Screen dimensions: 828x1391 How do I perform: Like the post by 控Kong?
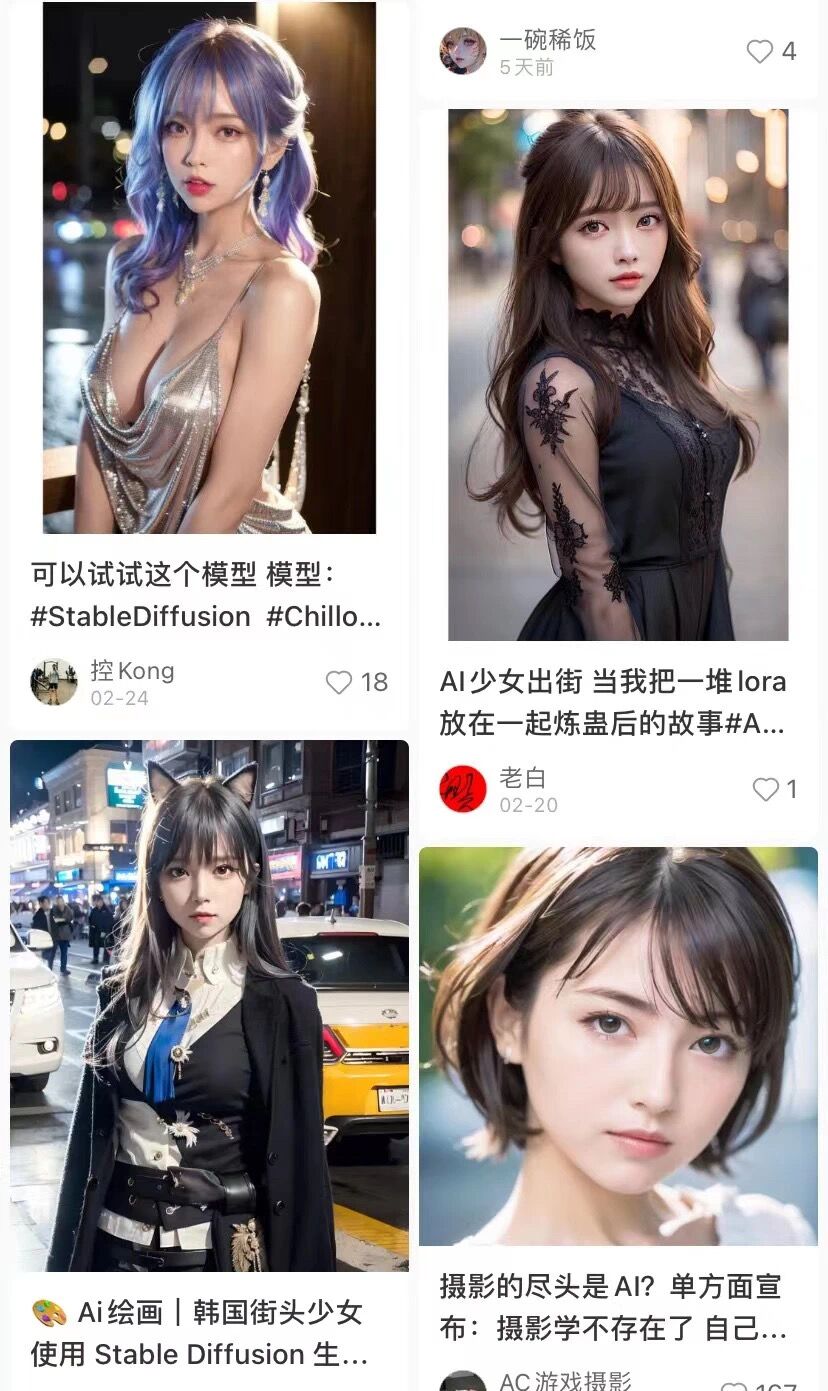coord(340,682)
